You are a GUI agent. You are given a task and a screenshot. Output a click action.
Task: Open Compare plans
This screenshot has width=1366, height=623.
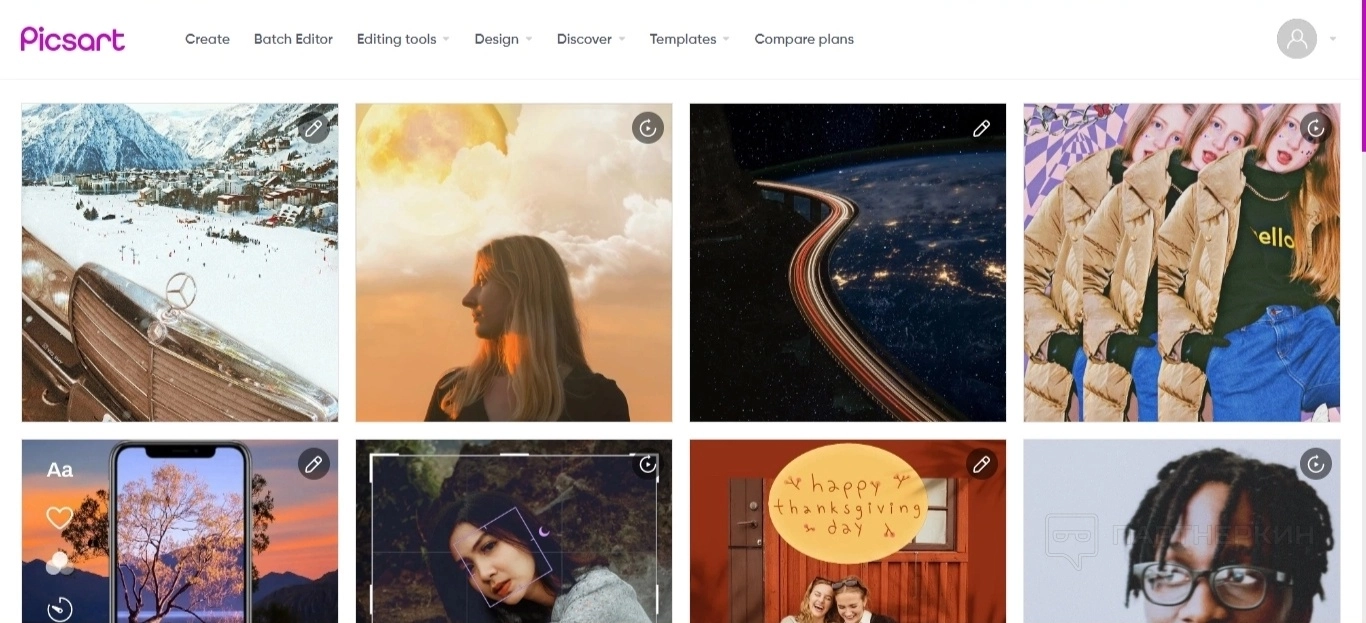[x=804, y=39]
